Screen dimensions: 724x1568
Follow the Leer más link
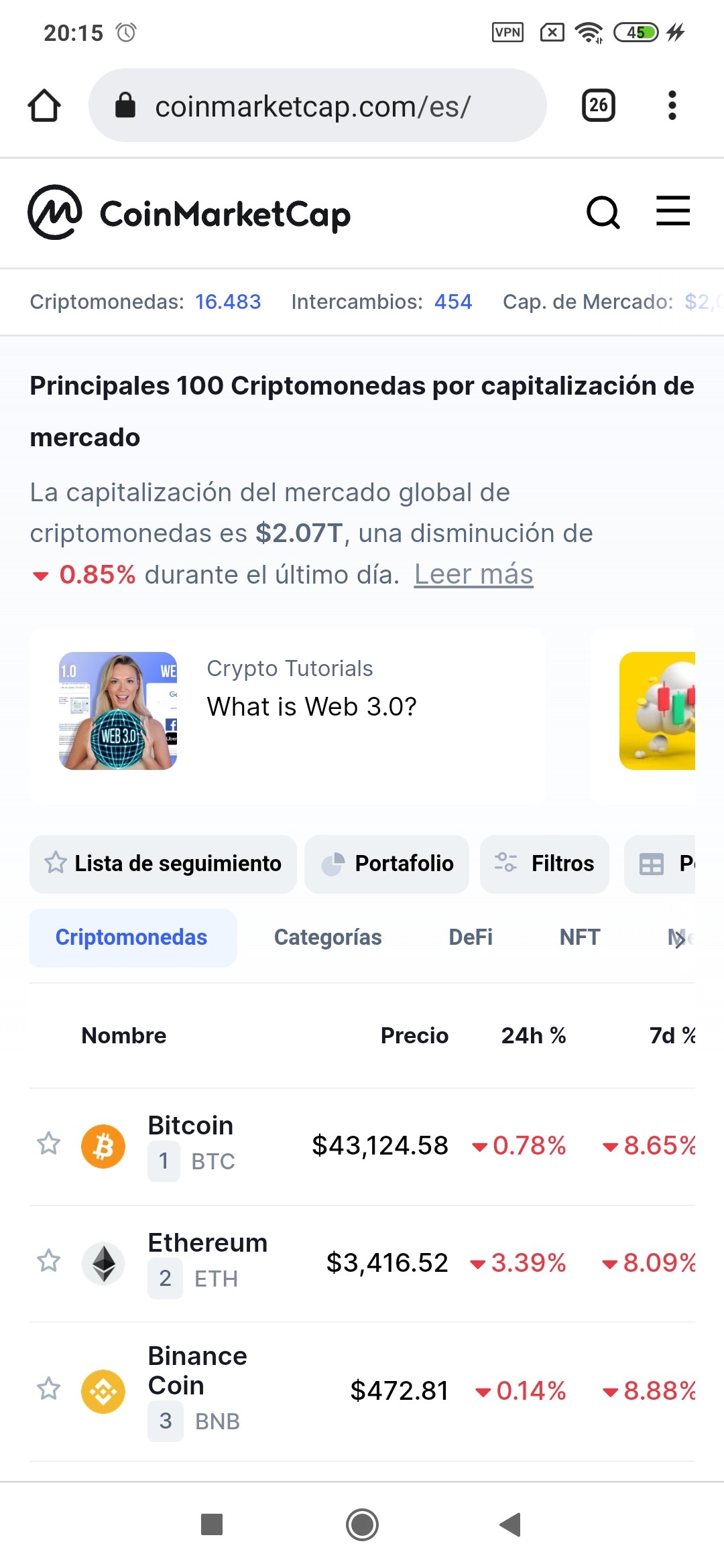pyautogui.click(x=473, y=574)
